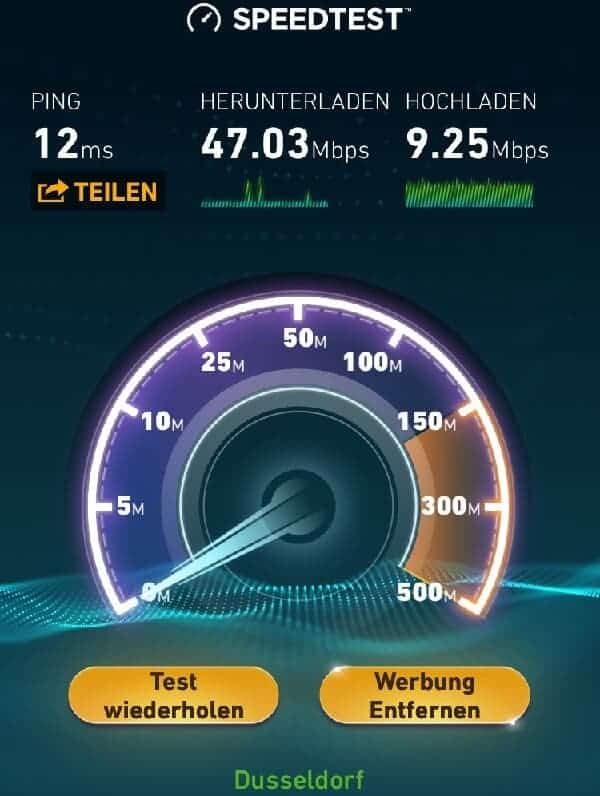The width and height of the screenshot is (600, 796).
Task: Remove ads via Werbung Entfernen
Action: pos(424,696)
